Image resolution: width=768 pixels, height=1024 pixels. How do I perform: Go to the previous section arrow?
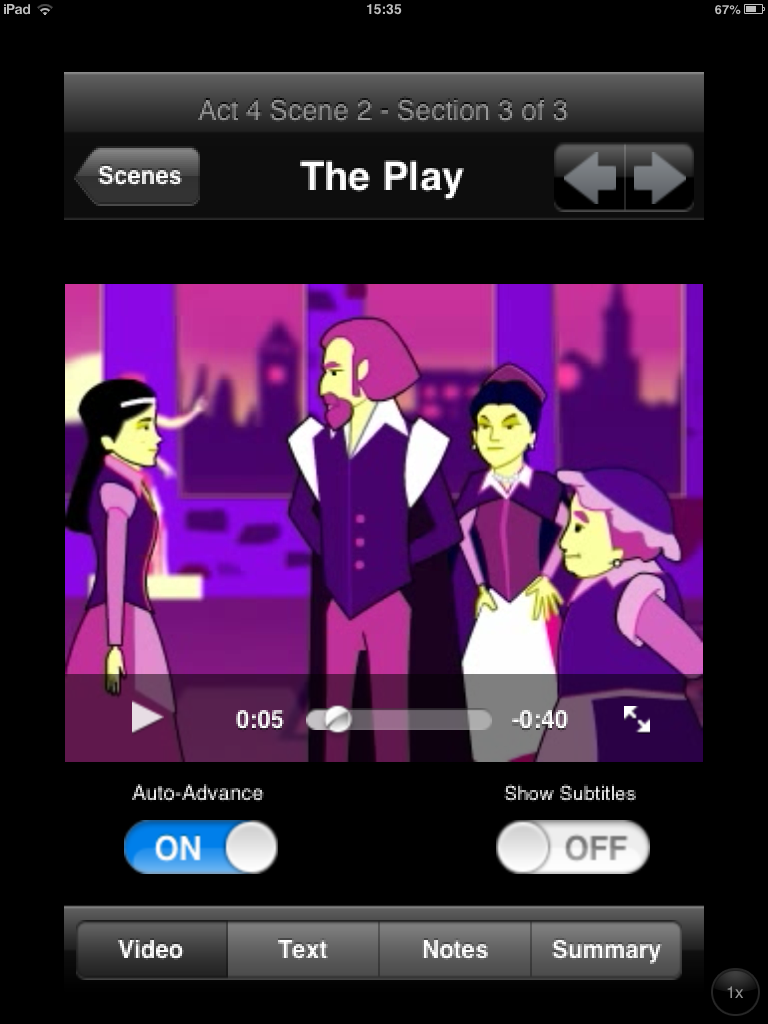click(x=590, y=178)
